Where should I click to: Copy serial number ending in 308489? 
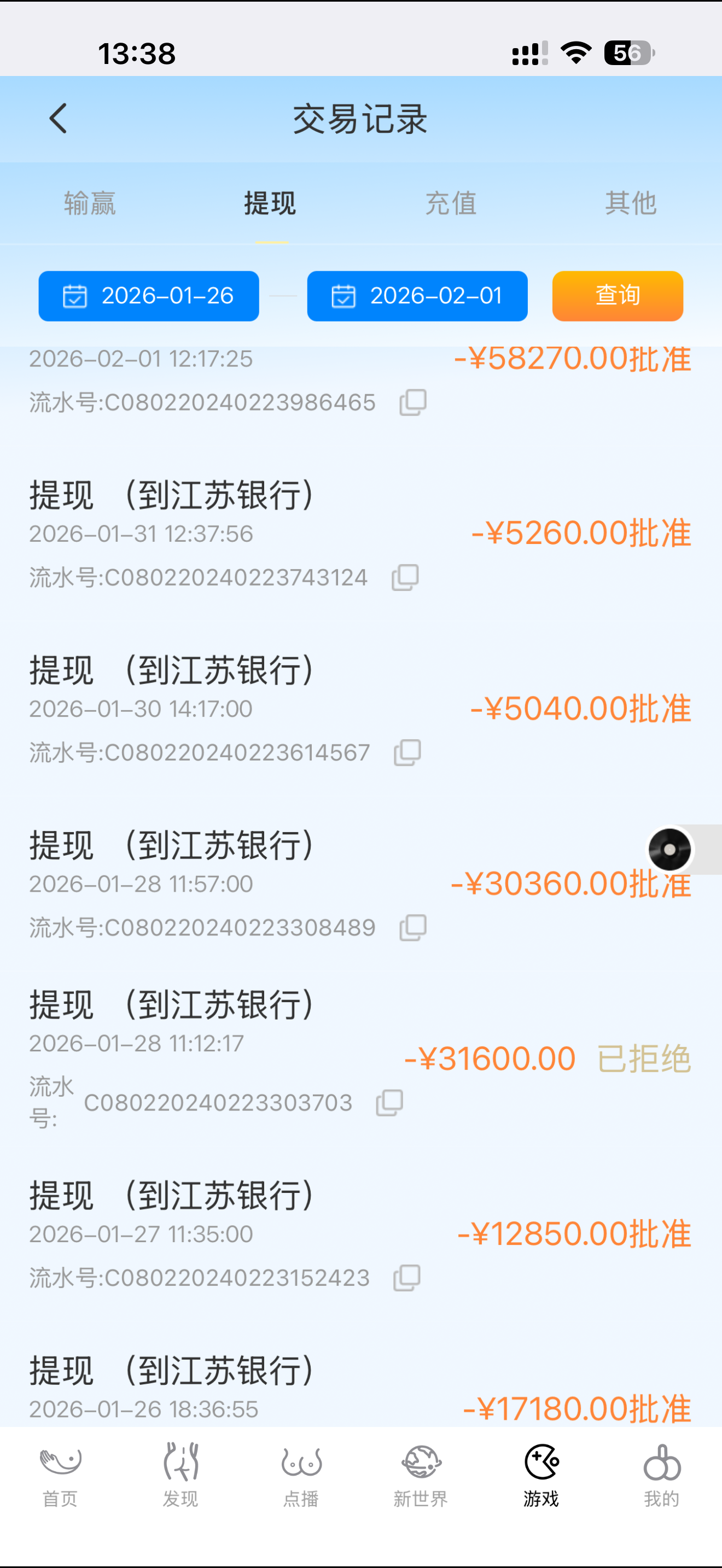click(x=413, y=928)
